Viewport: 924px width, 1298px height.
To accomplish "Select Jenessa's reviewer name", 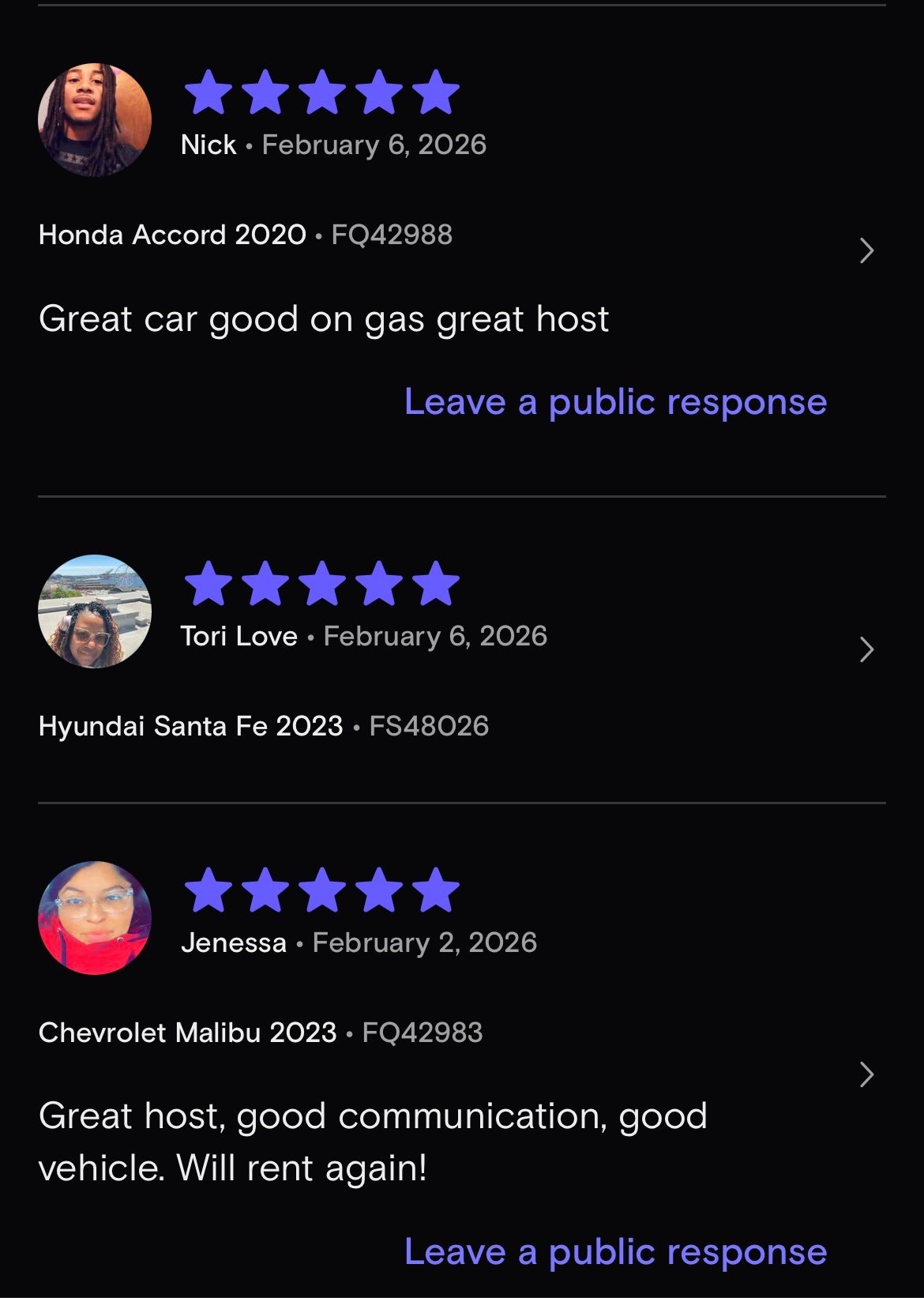I will 235,942.
